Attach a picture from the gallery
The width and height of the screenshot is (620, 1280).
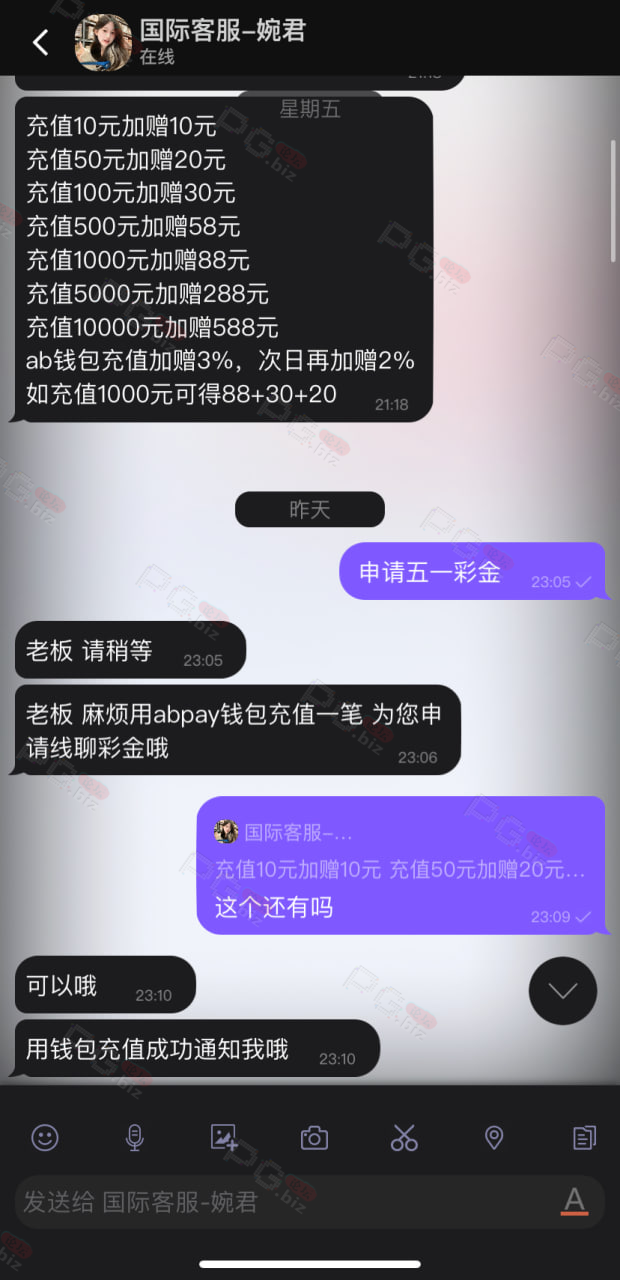[x=224, y=1137]
